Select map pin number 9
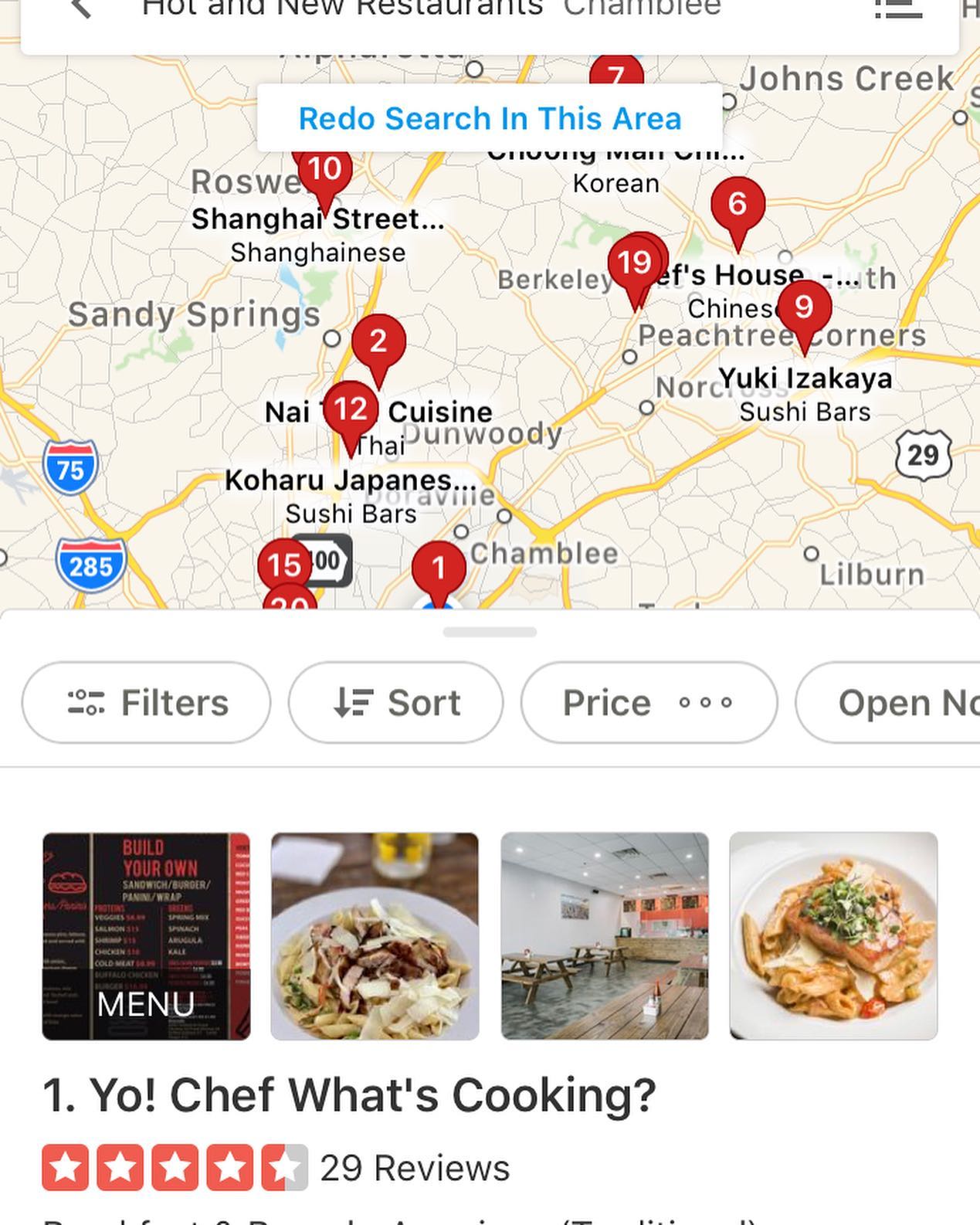The height and width of the screenshot is (1225, 980). (804, 308)
